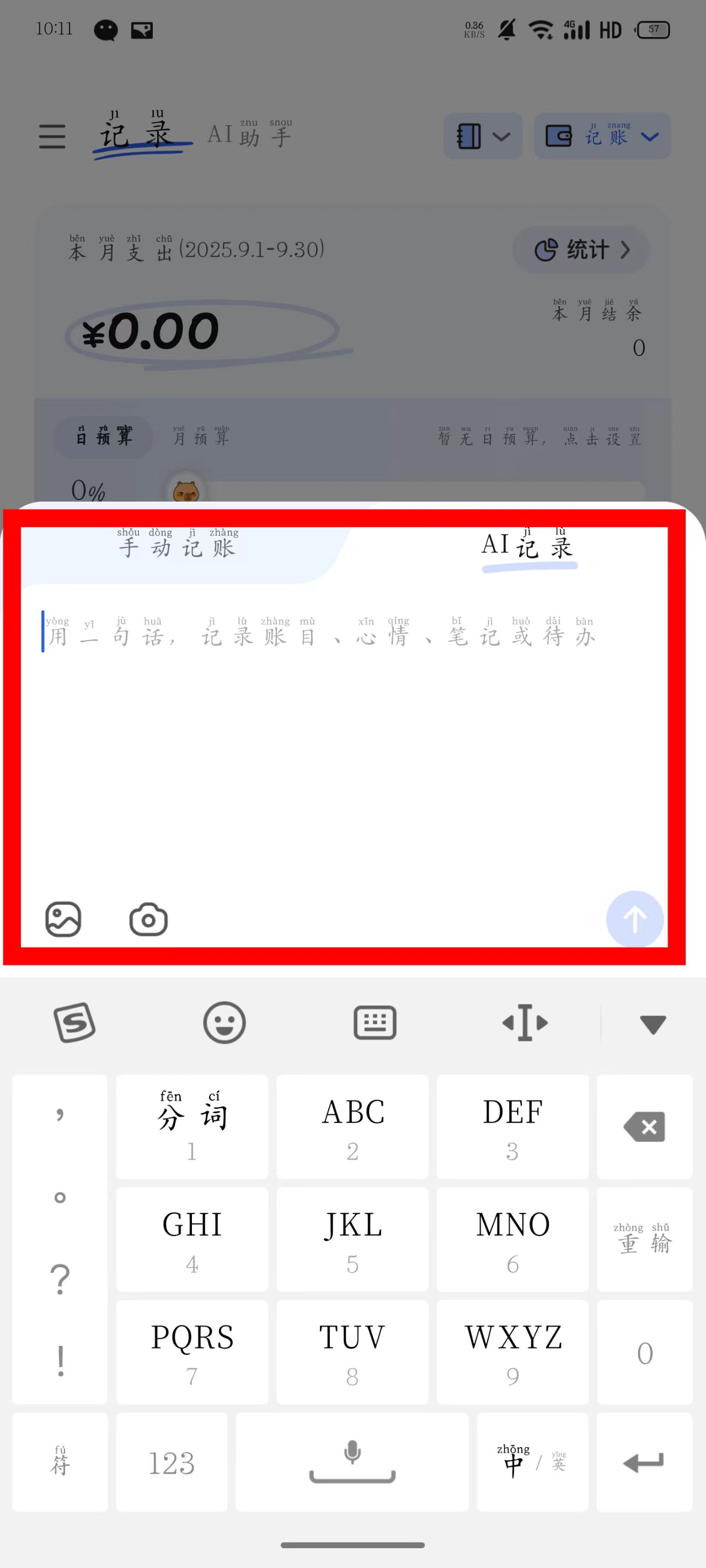Screen dimensions: 706x1568
Task: Change the keyboard layout via the keyboard icon
Action: pyautogui.click(x=375, y=1023)
